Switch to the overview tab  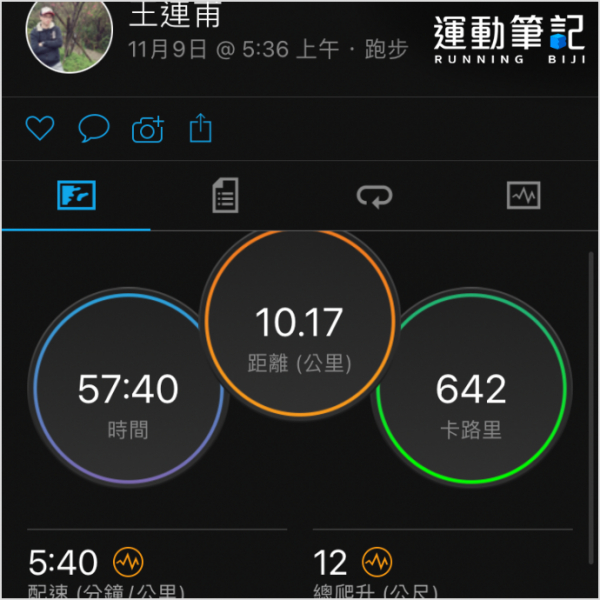point(76,195)
